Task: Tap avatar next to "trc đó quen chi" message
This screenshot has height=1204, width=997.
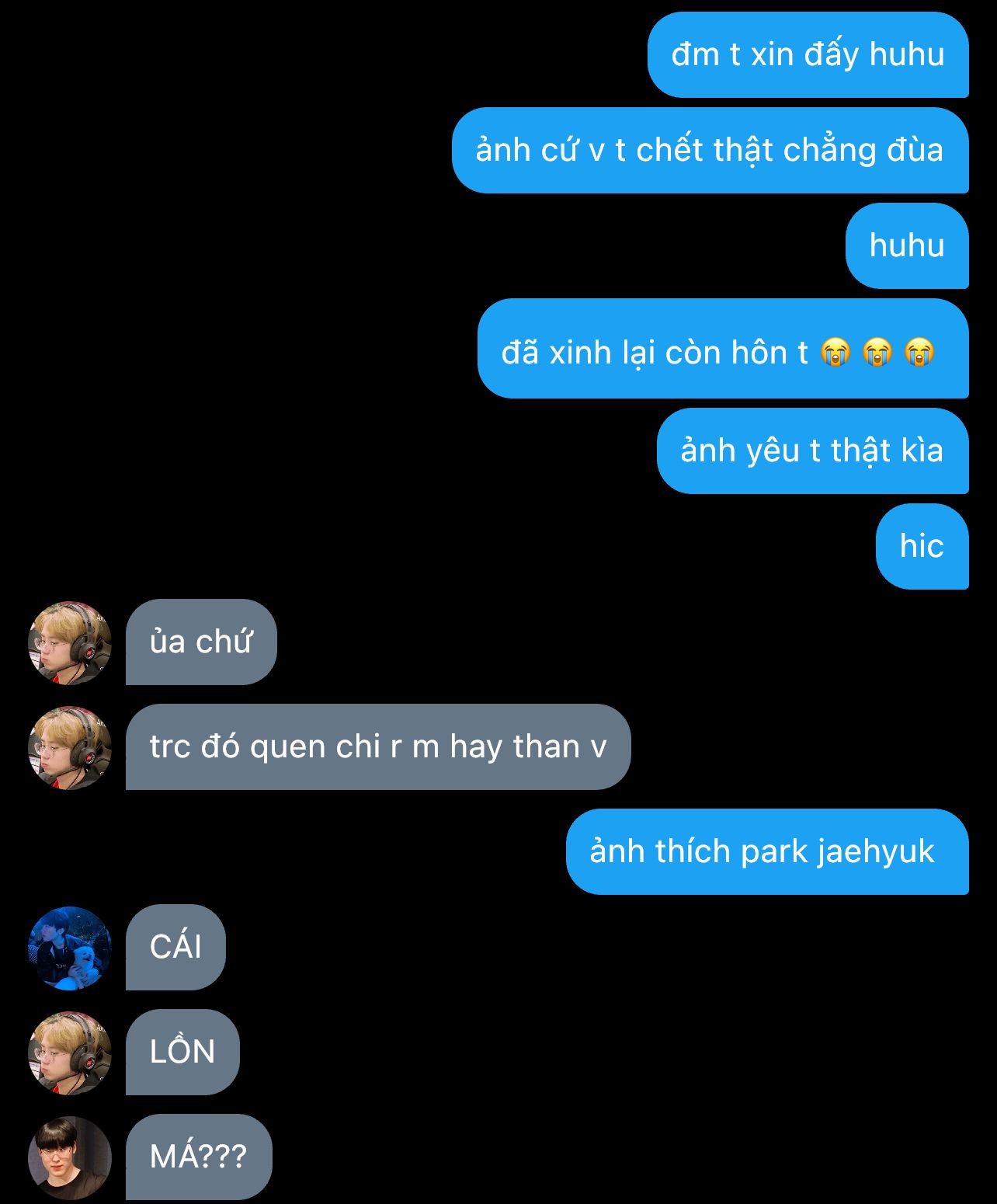Action: (x=70, y=747)
